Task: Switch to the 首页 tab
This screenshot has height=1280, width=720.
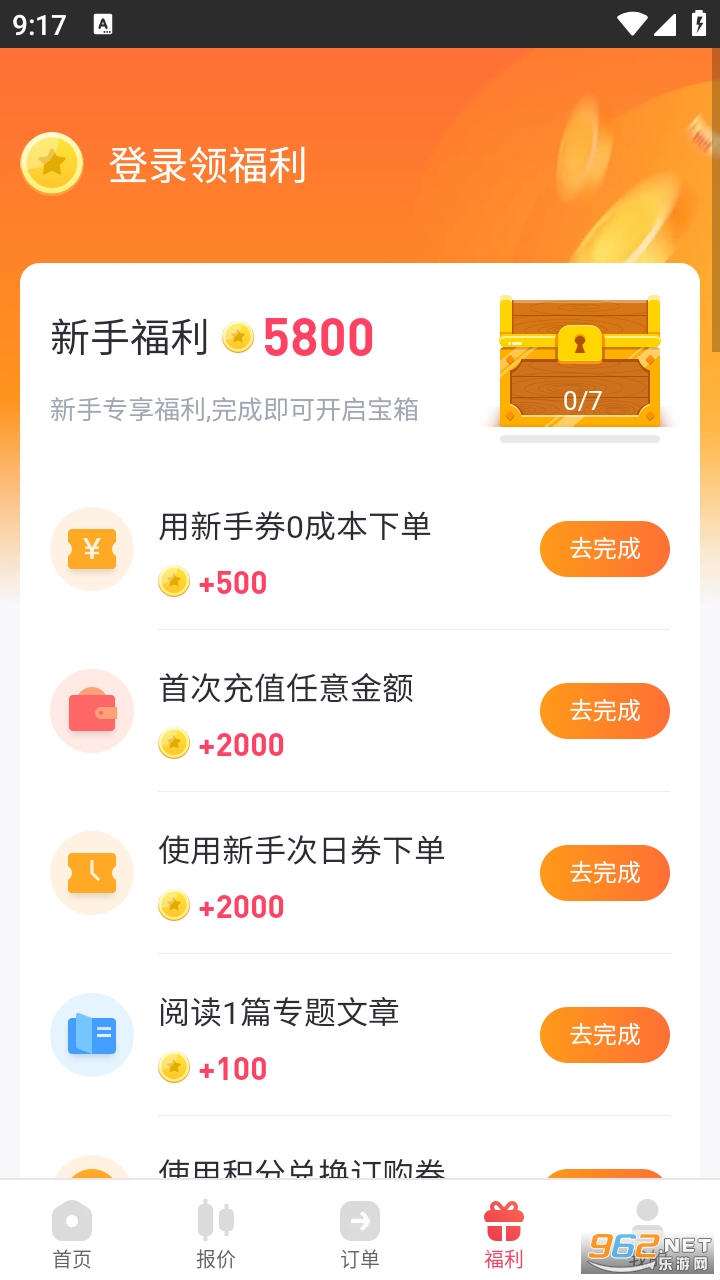Action: [72, 1233]
